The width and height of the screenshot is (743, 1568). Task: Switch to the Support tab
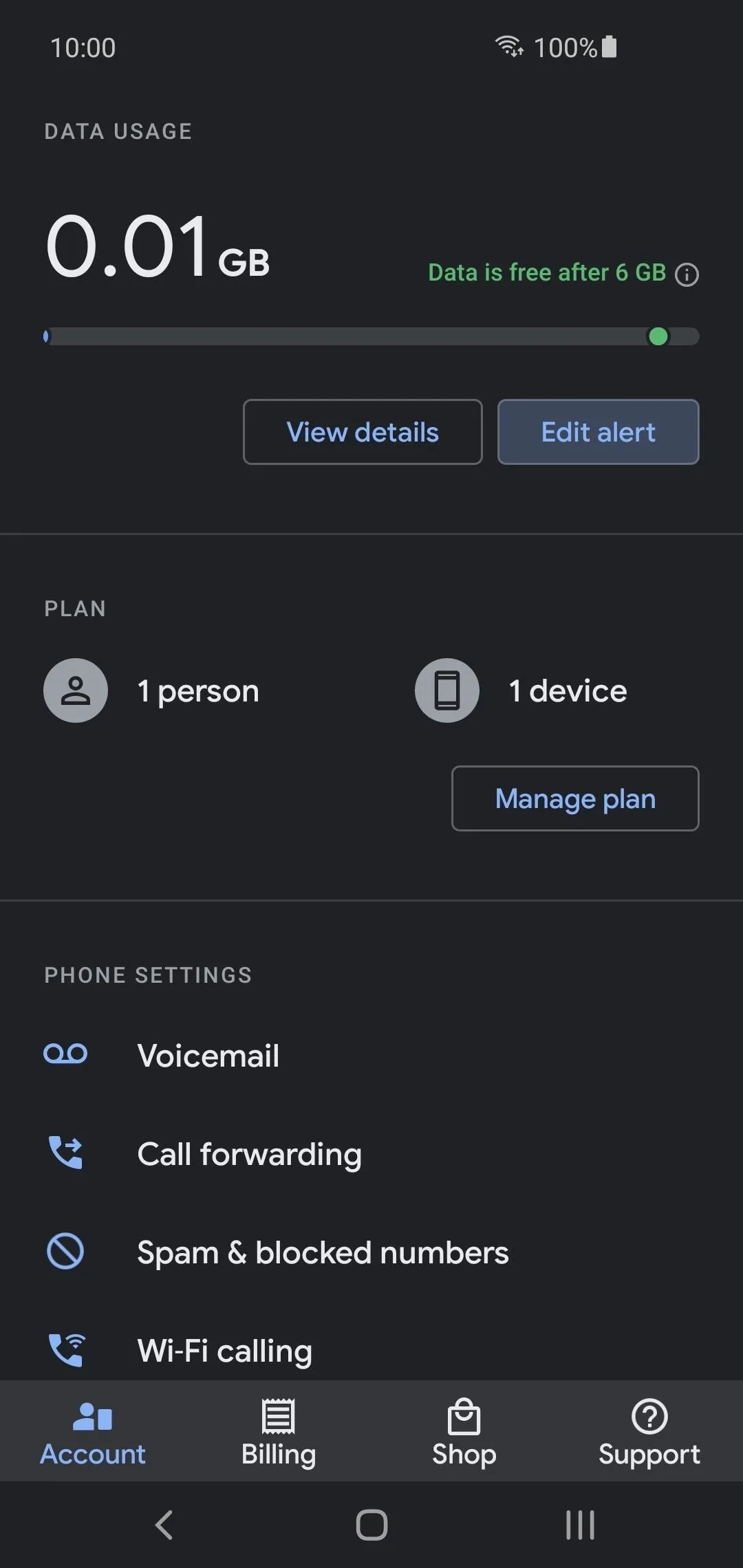(649, 1432)
